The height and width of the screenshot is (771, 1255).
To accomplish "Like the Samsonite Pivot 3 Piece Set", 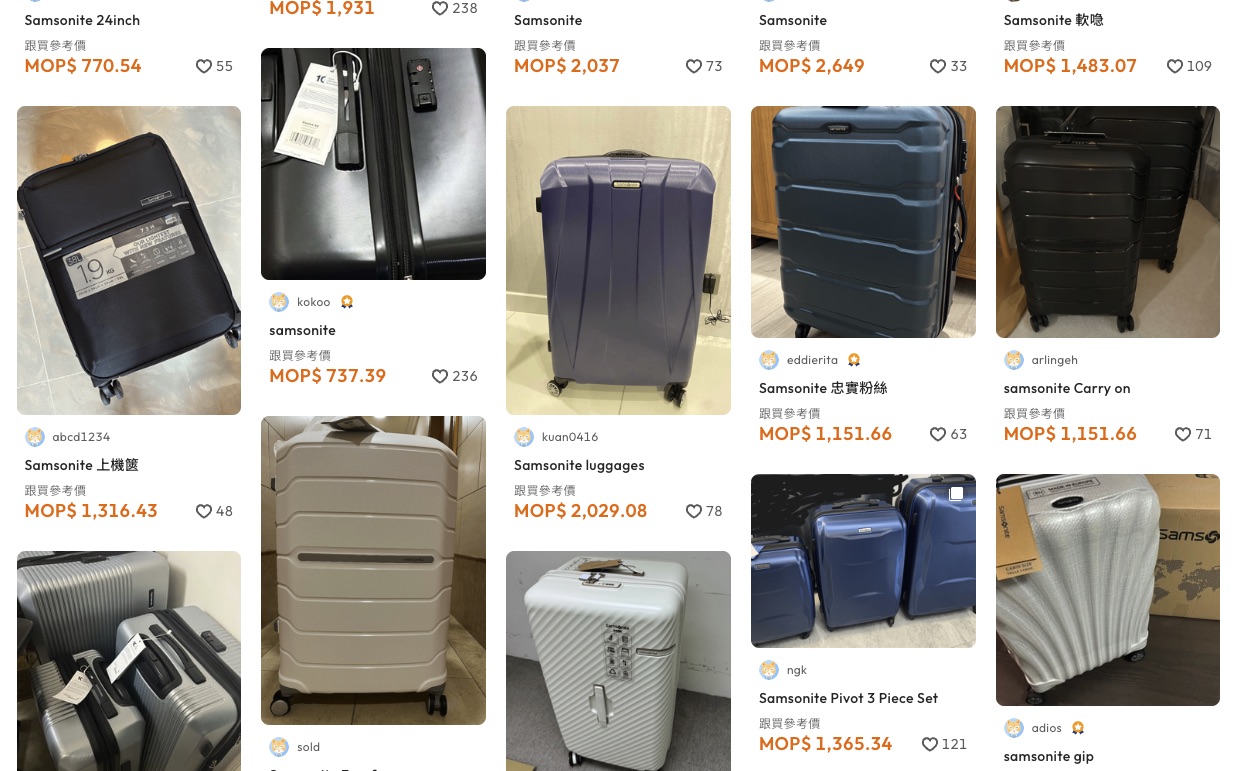I will pyautogui.click(x=930, y=744).
